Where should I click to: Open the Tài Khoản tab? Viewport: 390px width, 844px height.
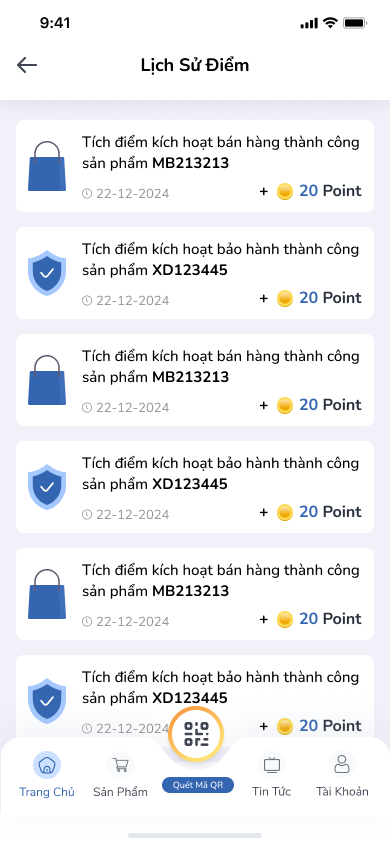[x=342, y=774]
